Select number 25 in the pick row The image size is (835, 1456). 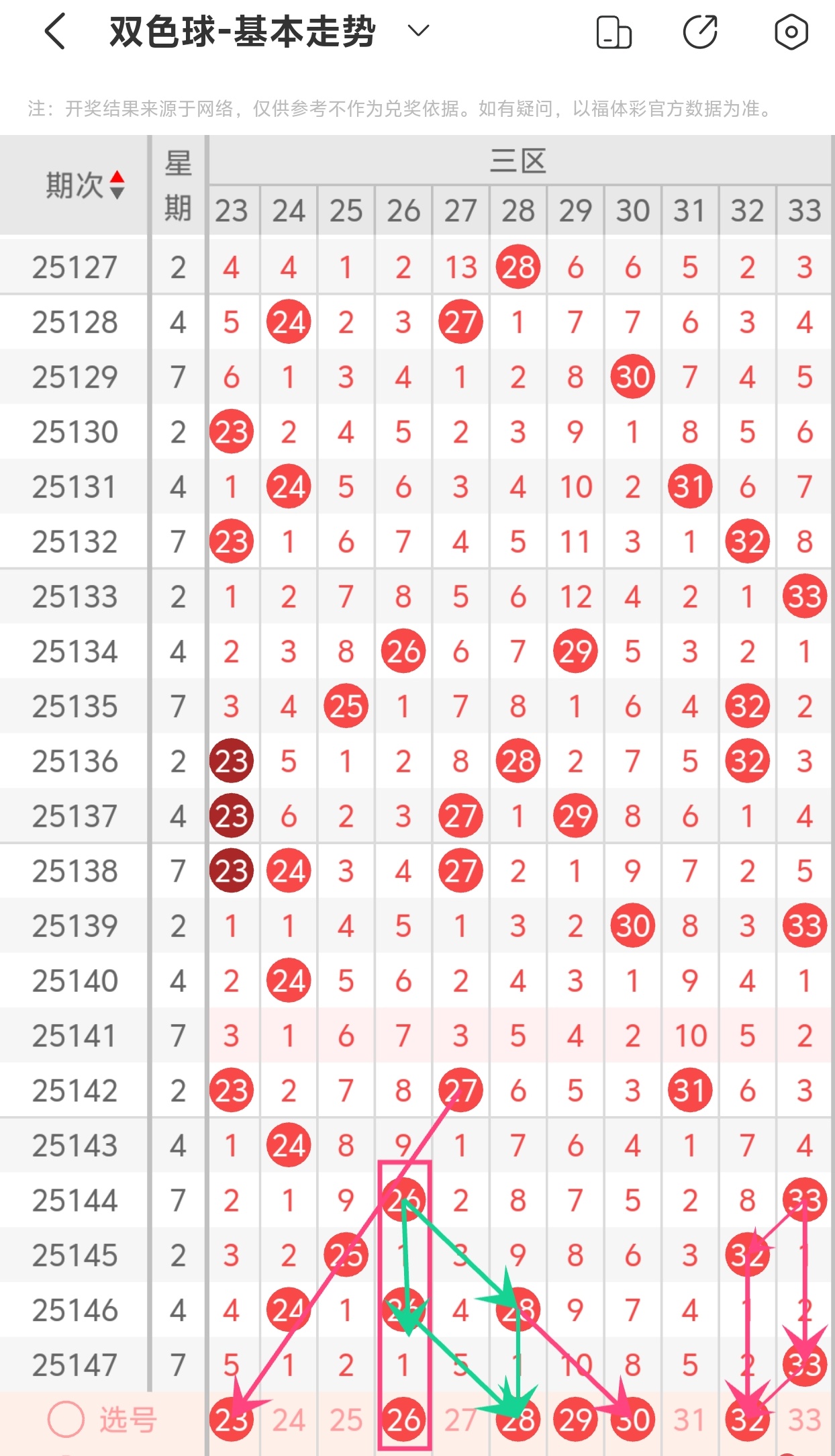(346, 1420)
